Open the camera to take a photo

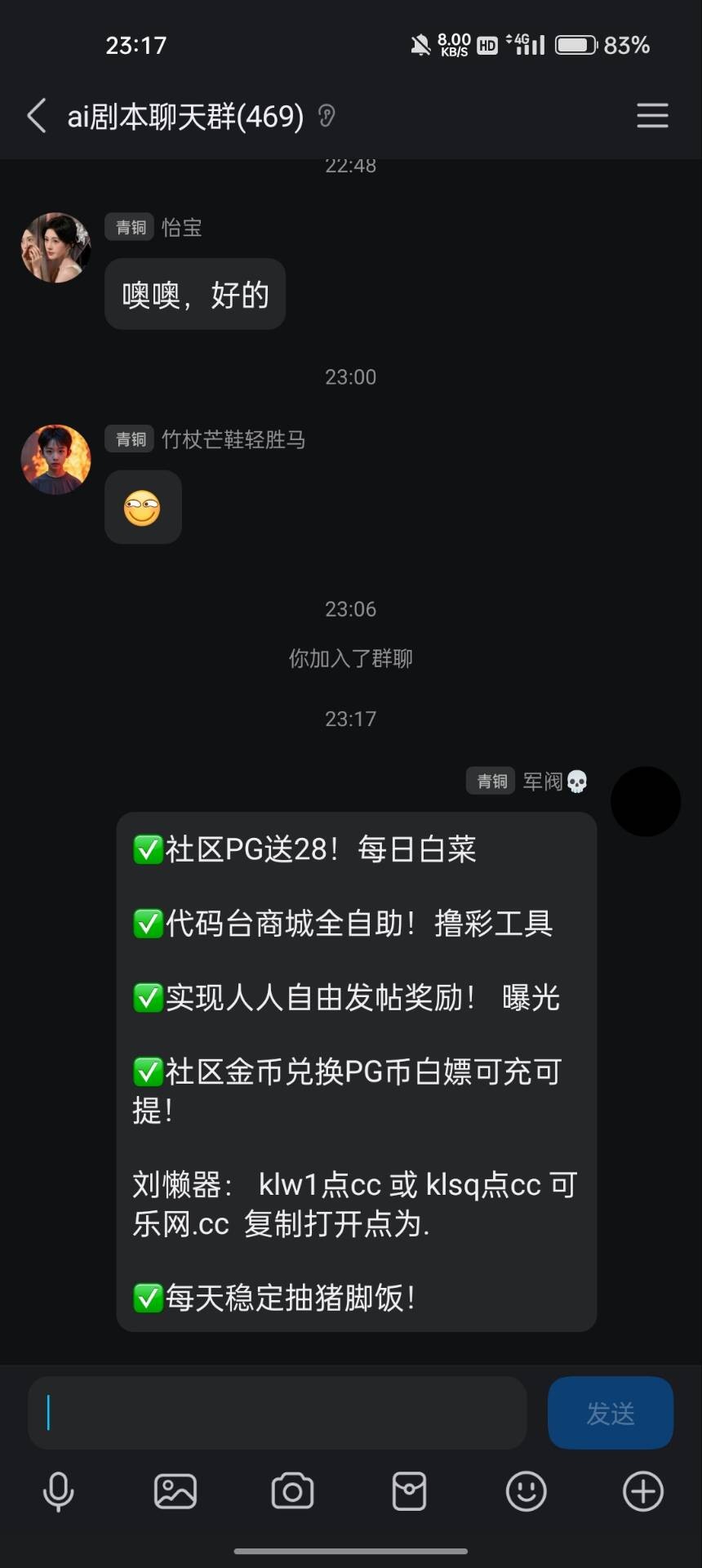click(x=292, y=1492)
